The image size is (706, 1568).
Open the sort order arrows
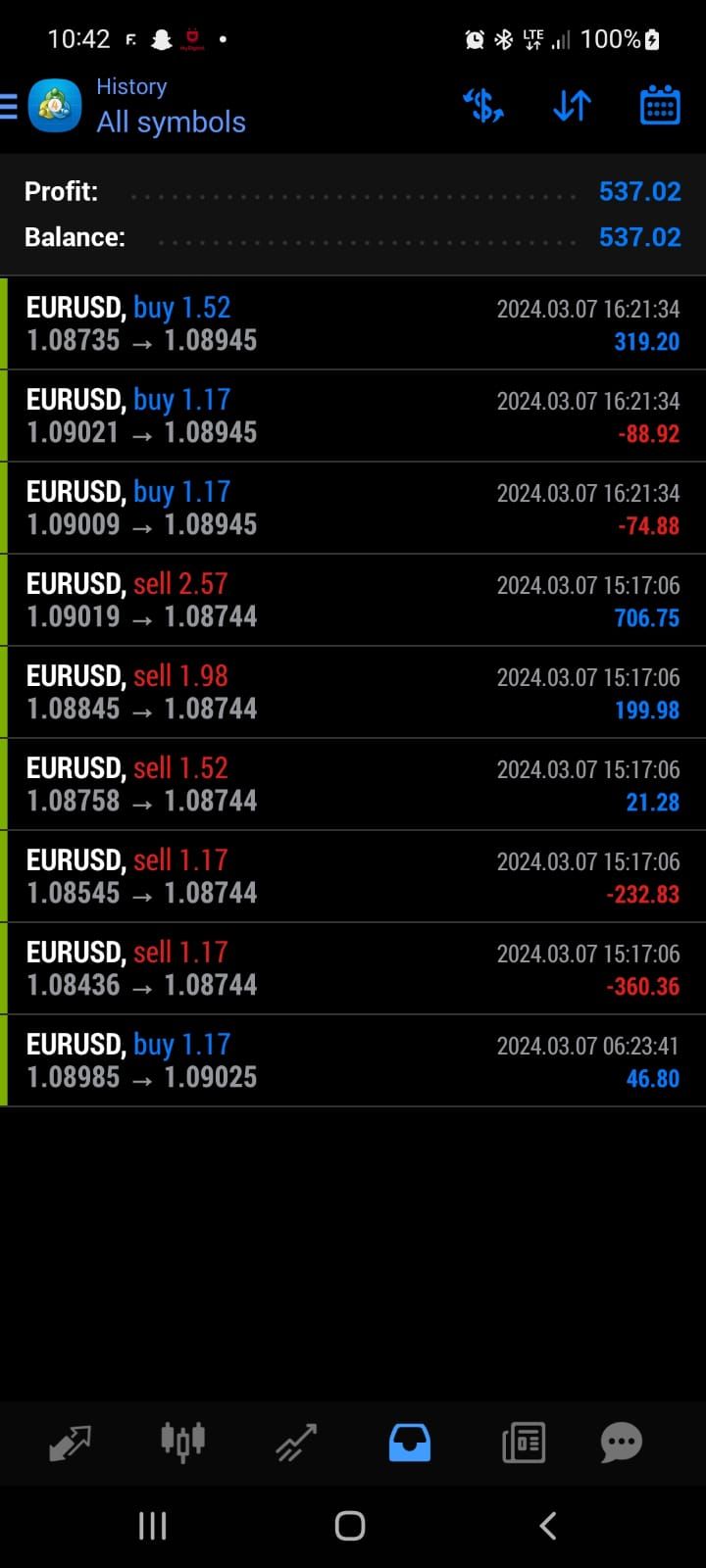tap(572, 106)
